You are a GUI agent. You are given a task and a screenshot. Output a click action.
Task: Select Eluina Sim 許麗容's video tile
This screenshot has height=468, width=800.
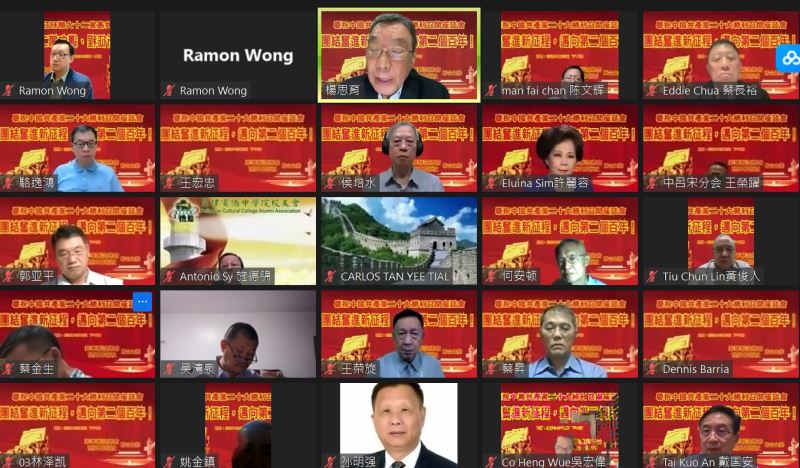point(559,147)
